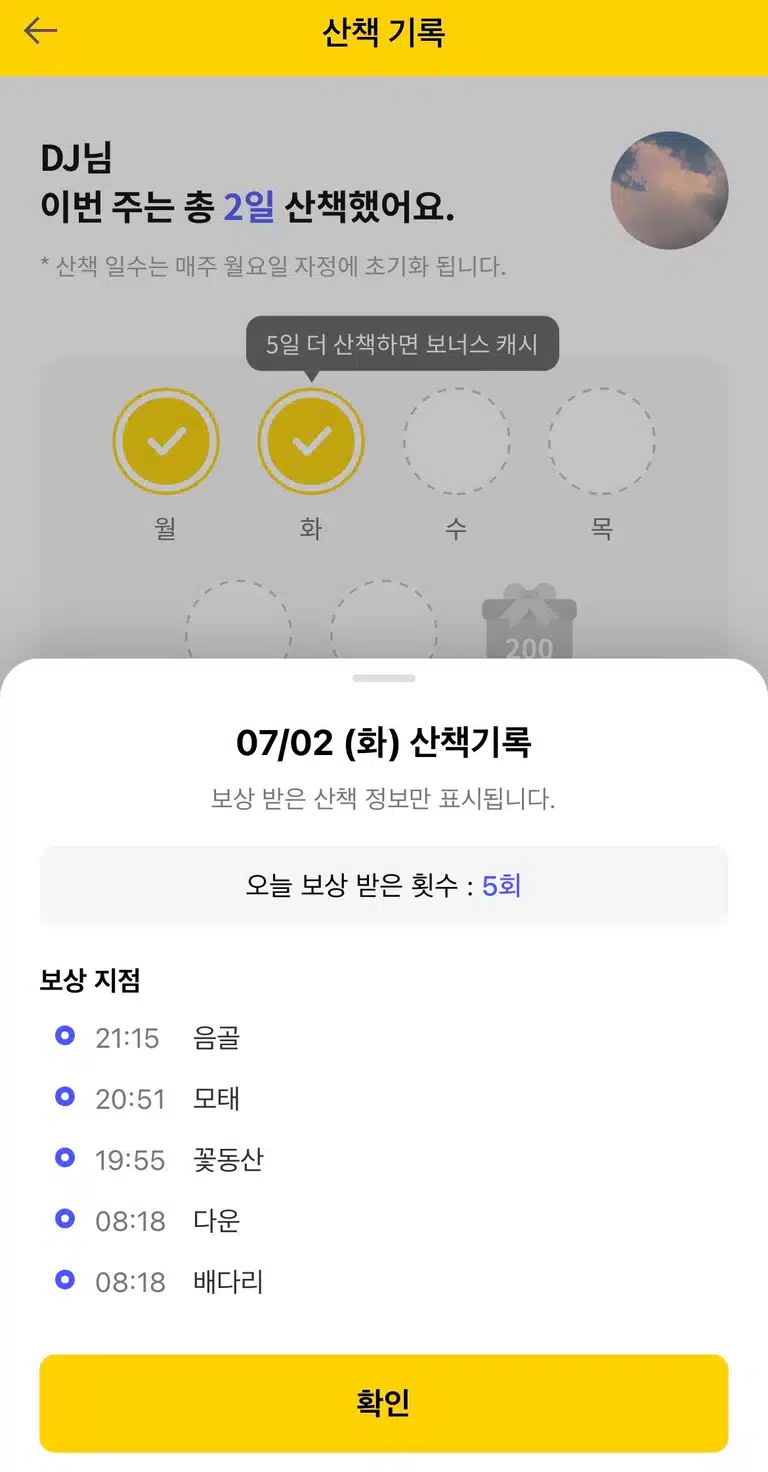The width and height of the screenshot is (768, 1472).
Task: Tap the 확인 button to confirm
Action: point(384,1402)
